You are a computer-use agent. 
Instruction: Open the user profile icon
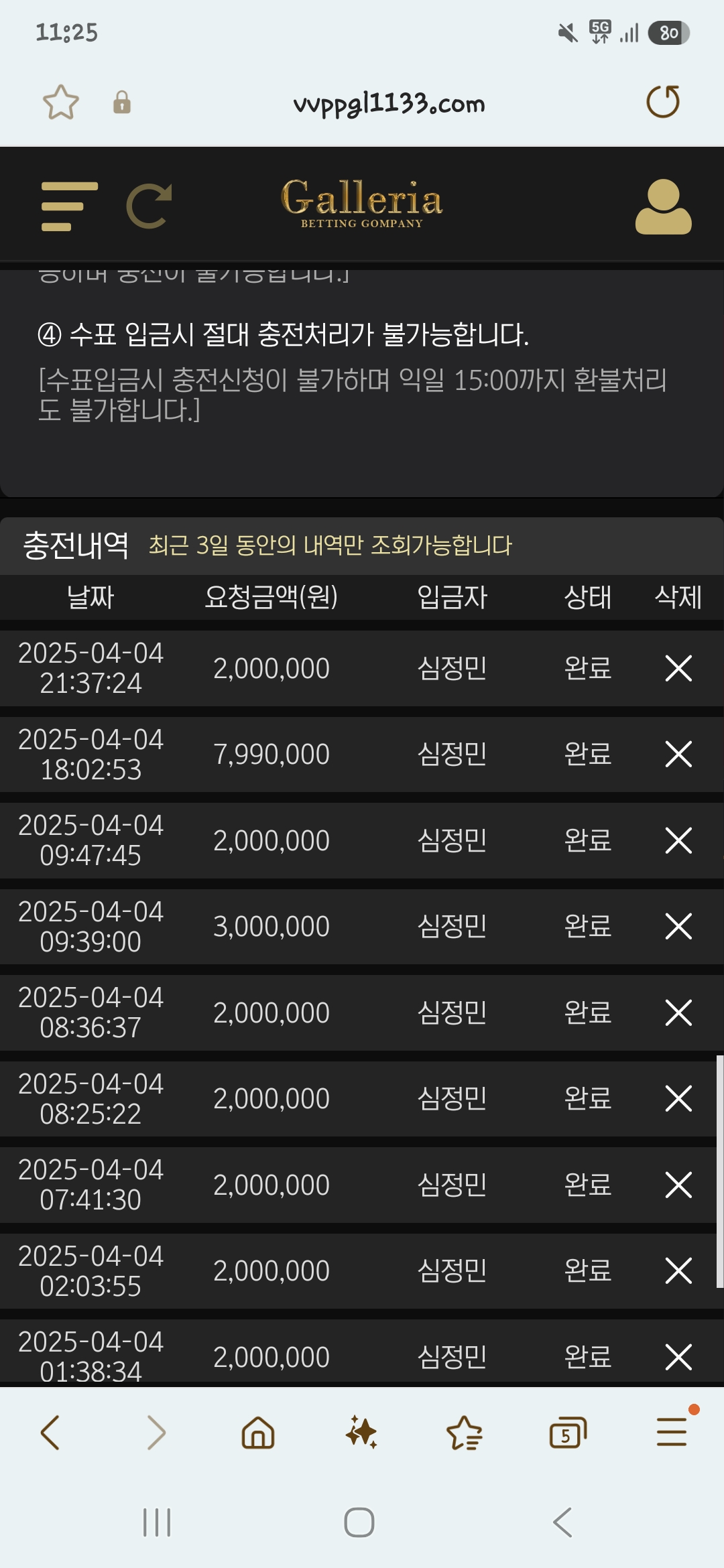(x=663, y=206)
